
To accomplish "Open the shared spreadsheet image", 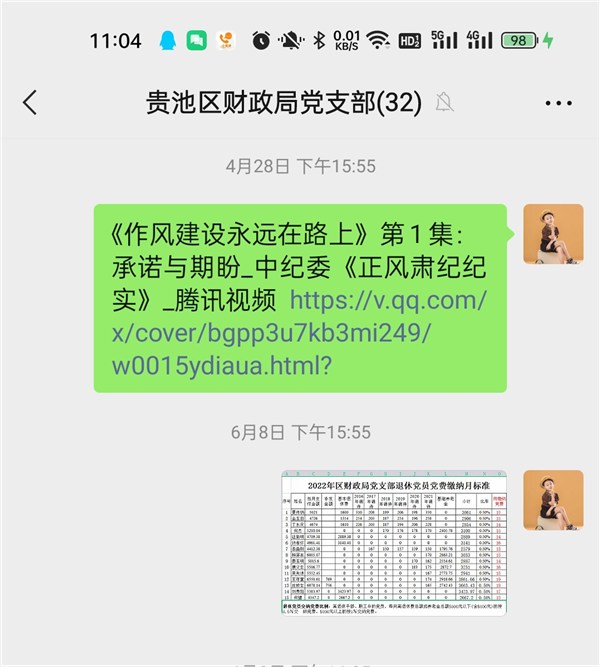I will [393, 527].
